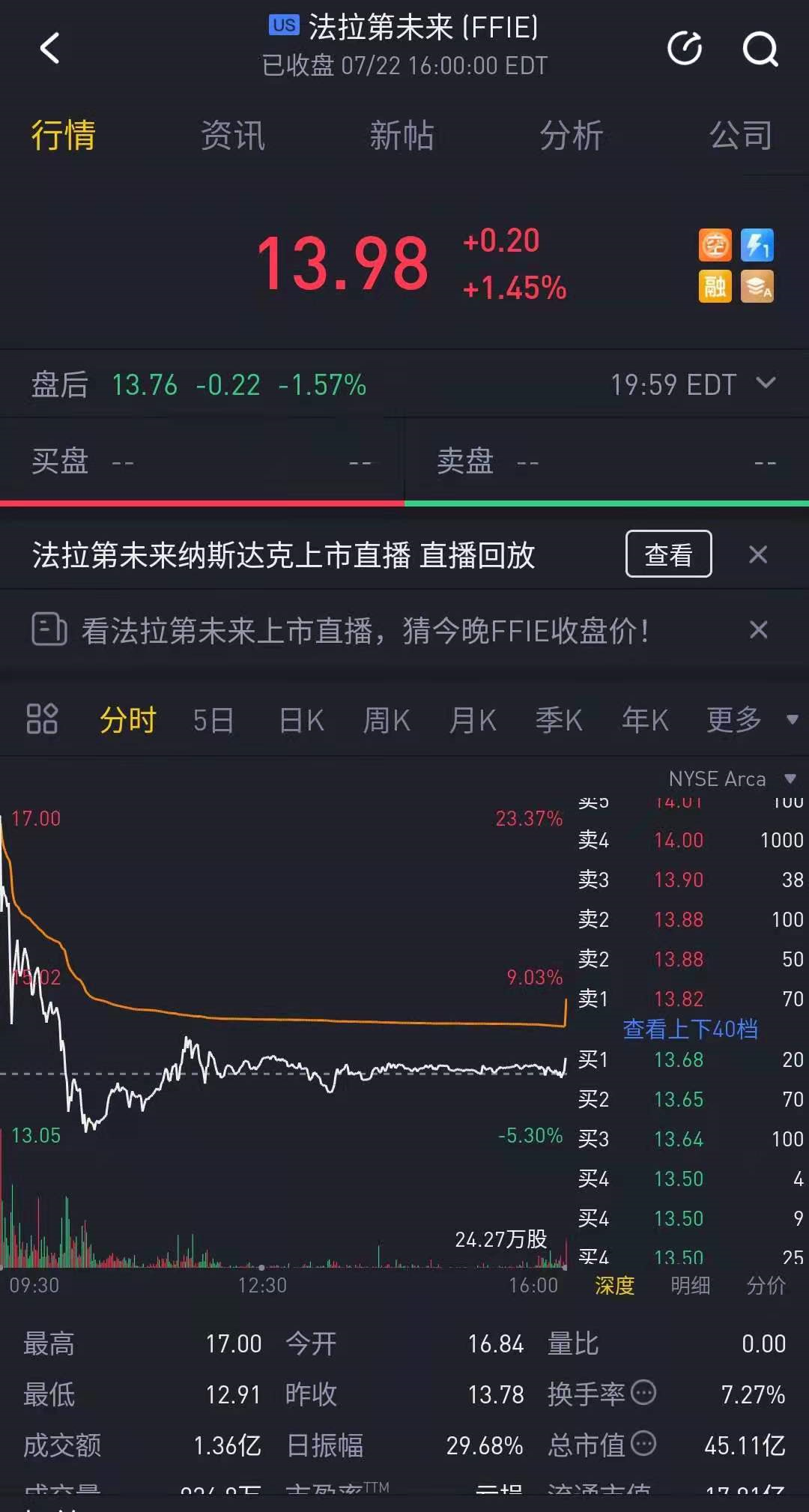Screen dimensions: 809x1512
Task: Switch the chart to 日K
Action: (301, 720)
